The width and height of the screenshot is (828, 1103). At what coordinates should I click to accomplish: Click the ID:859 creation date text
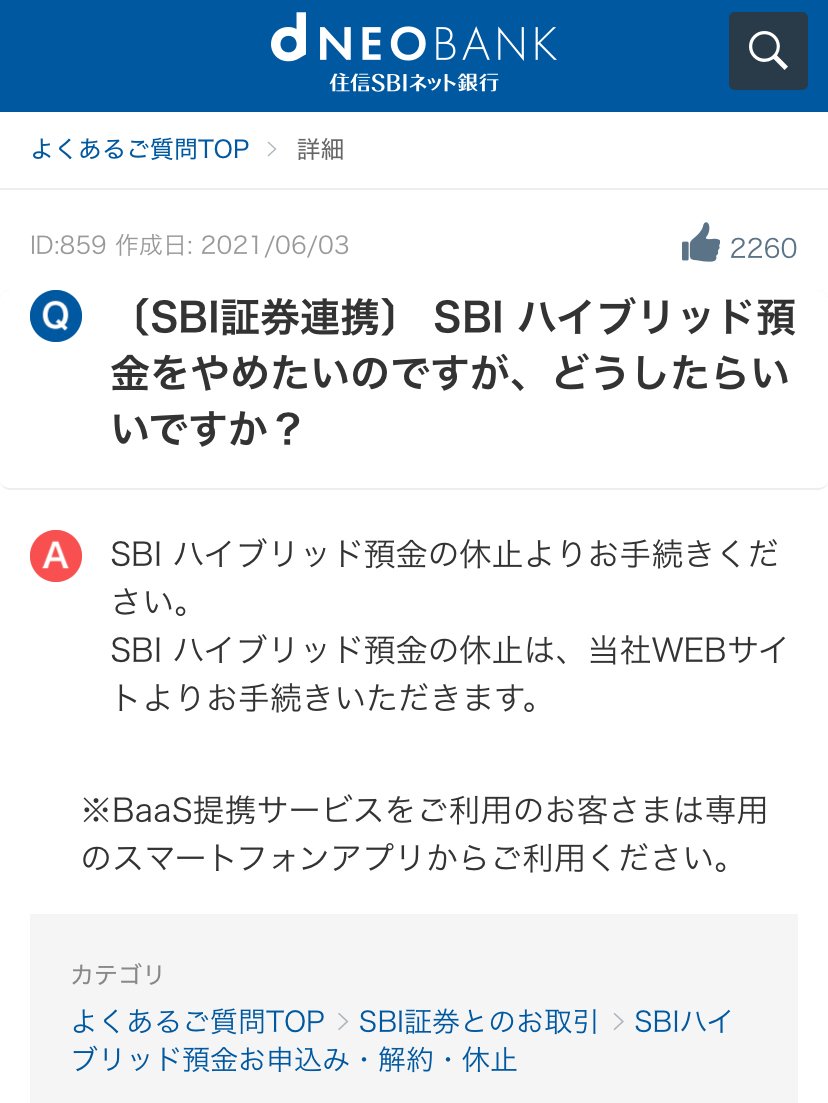190,244
